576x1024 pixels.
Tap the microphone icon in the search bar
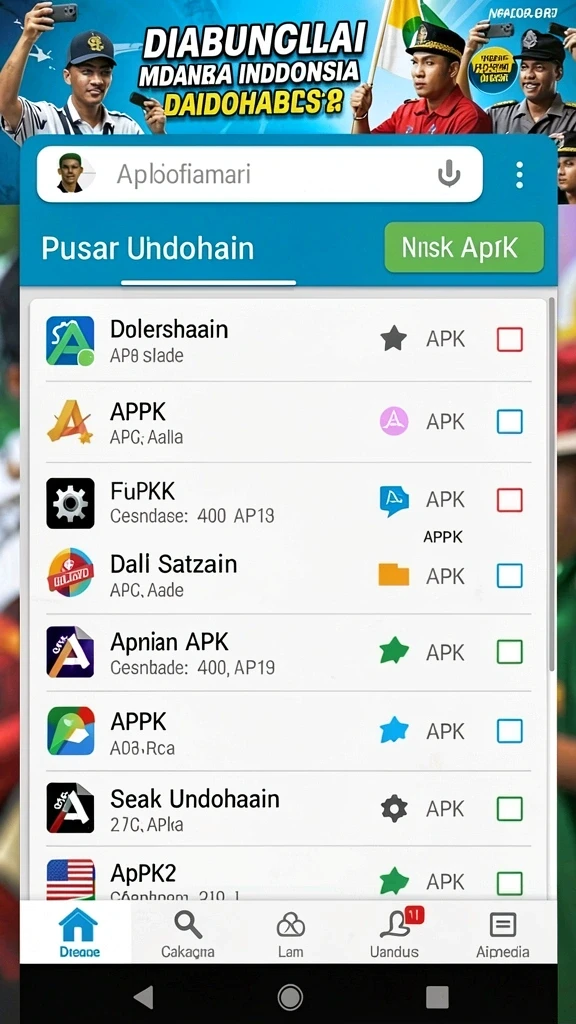(449, 174)
